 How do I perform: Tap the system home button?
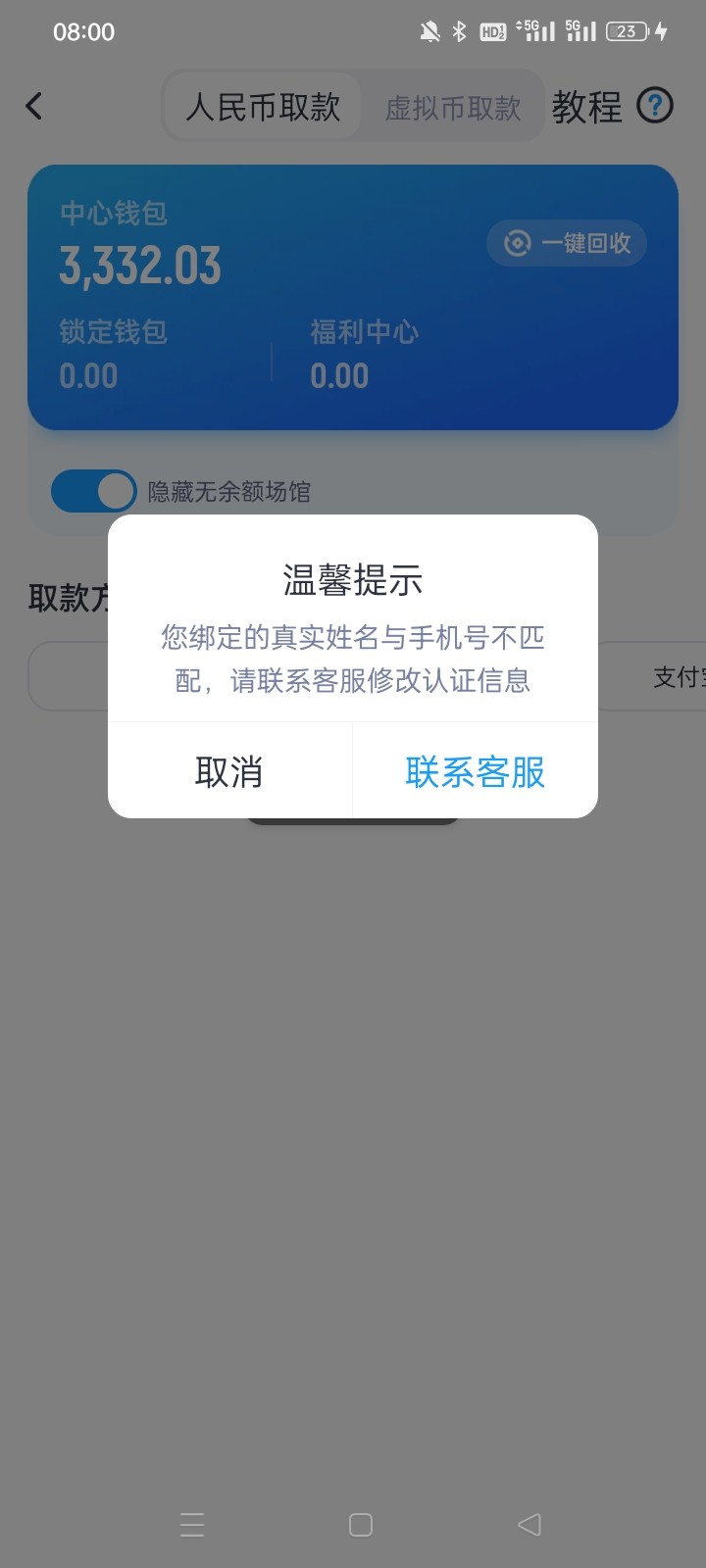click(x=361, y=1524)
